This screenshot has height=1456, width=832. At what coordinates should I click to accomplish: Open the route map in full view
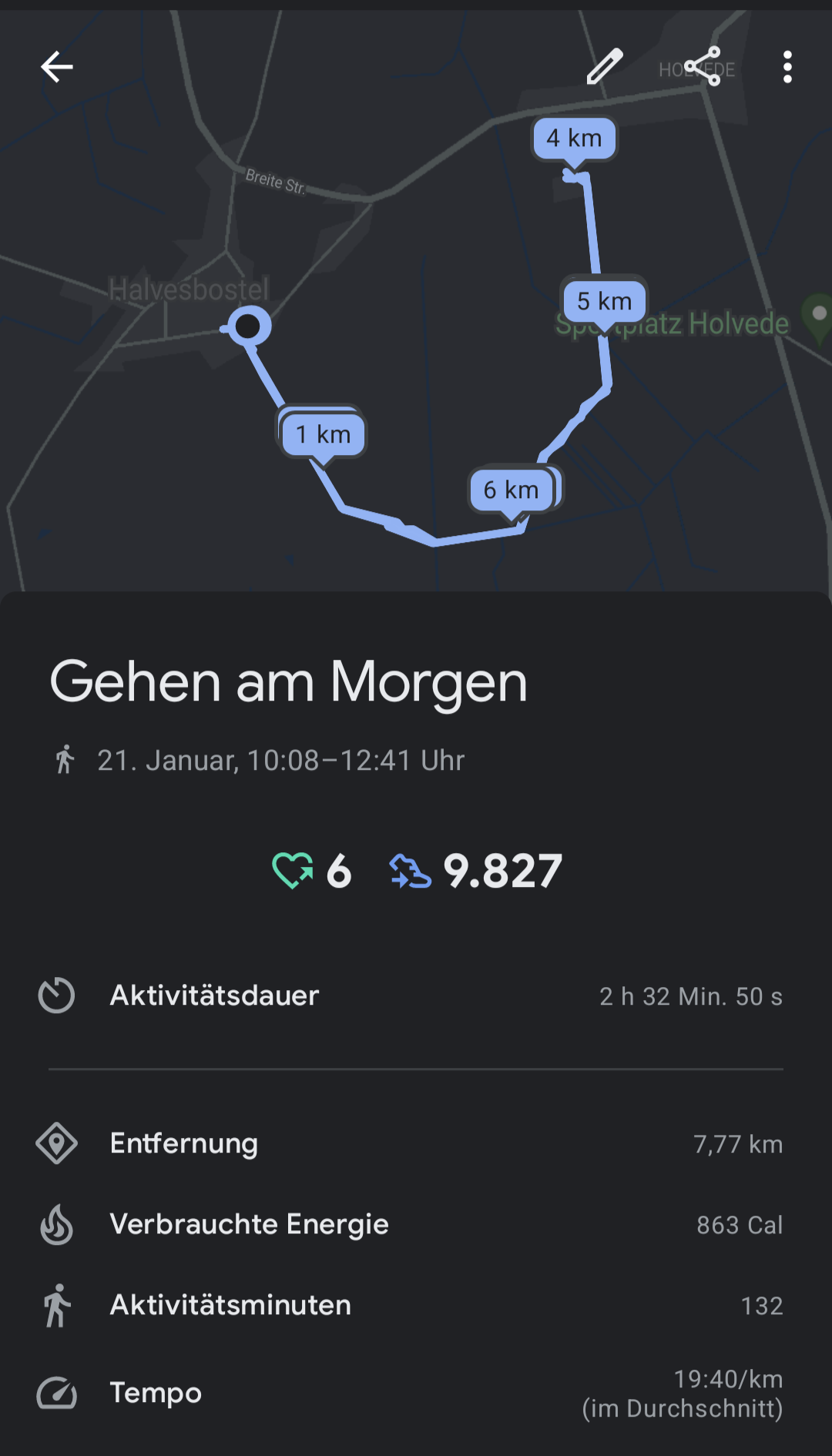point(416,346)
